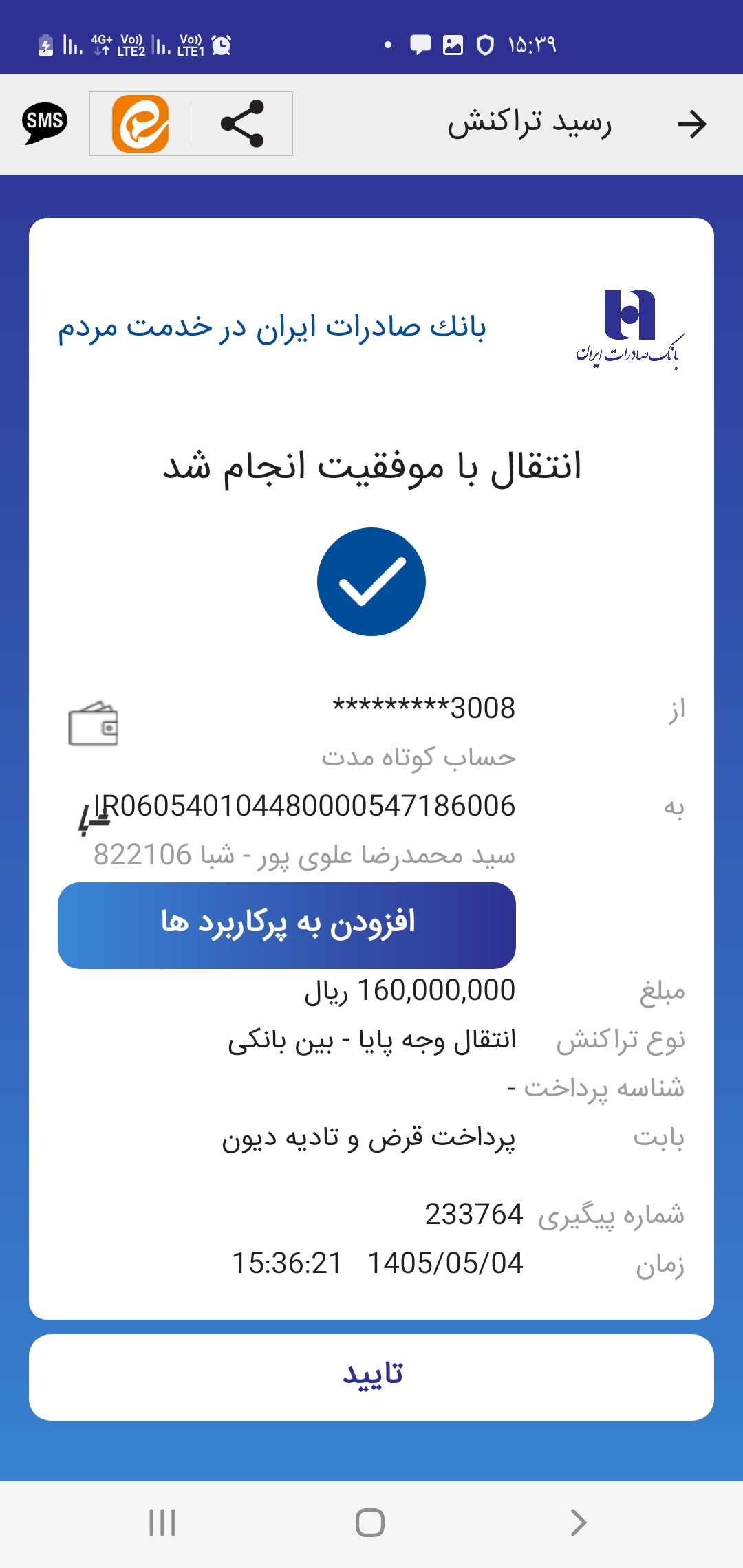
Task: Confirm the receipt with تایید
Action: (x=371, y=1378)
